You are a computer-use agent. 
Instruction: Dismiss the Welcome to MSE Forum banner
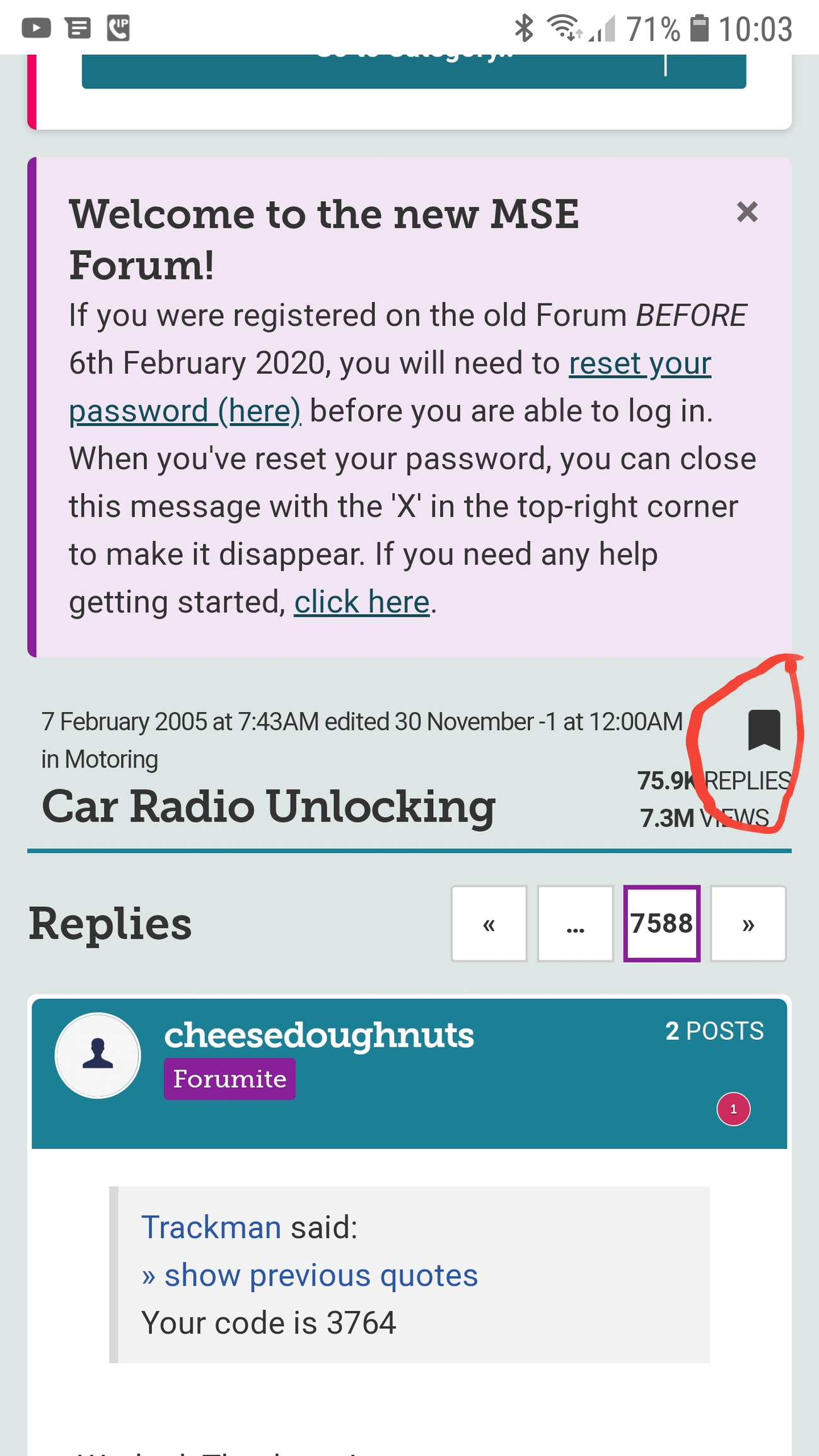tap(747, 213)
